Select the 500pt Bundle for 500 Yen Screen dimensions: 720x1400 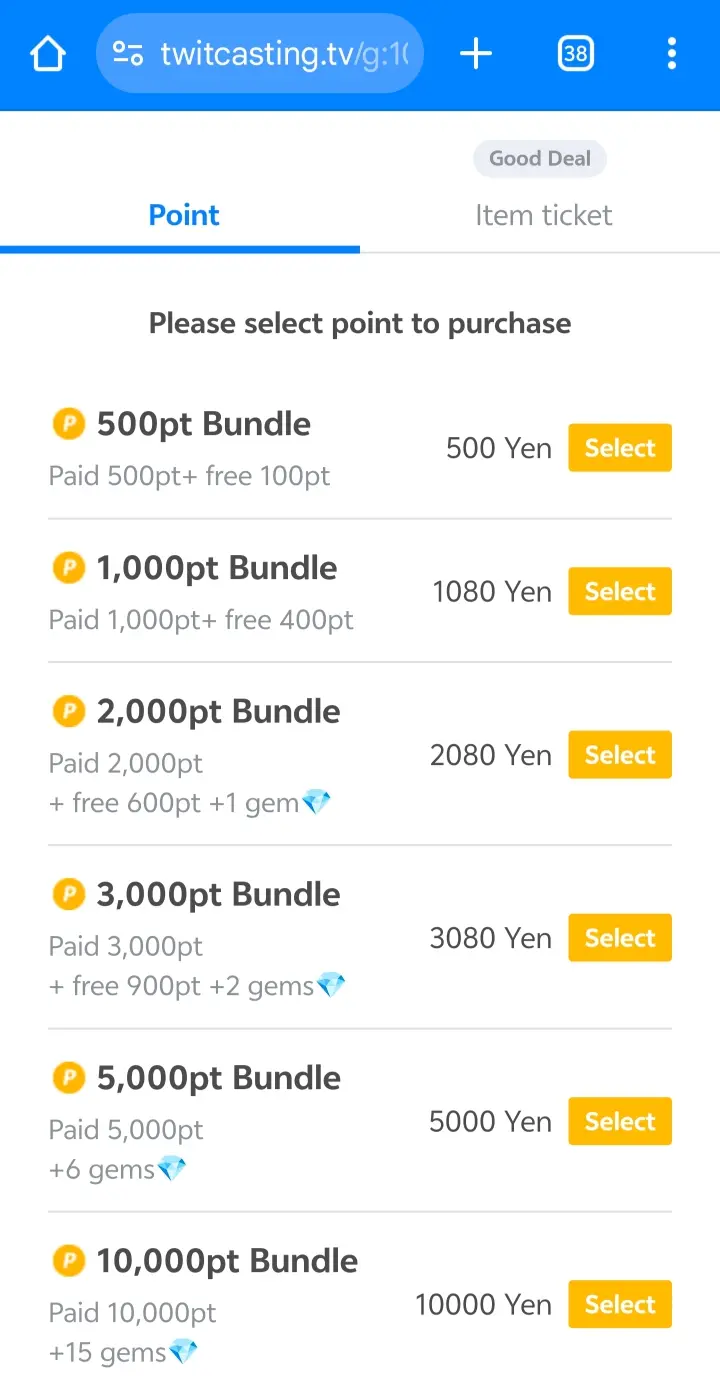click(x=619, y=448)
